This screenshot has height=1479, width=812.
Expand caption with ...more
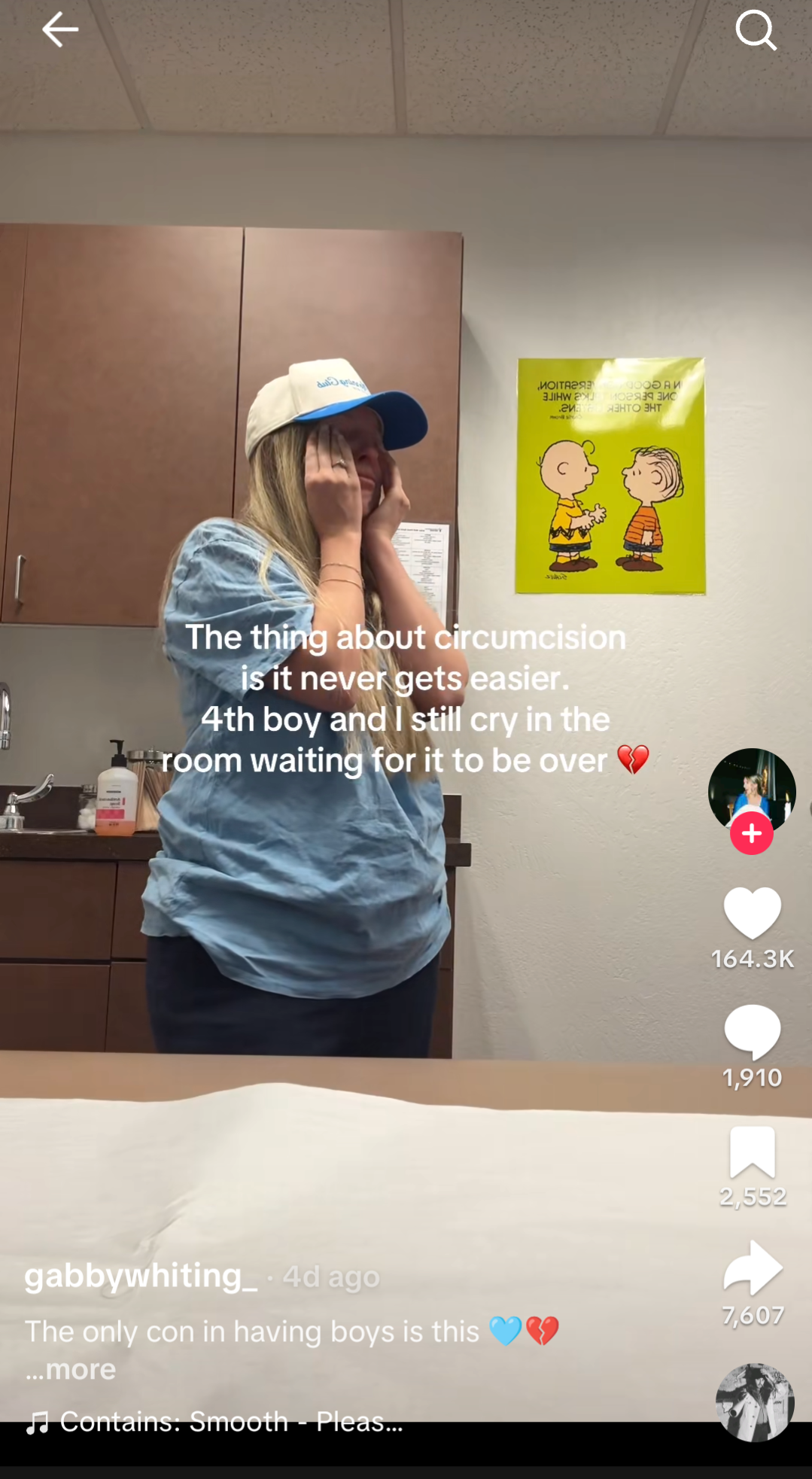tap(71, 1369)
